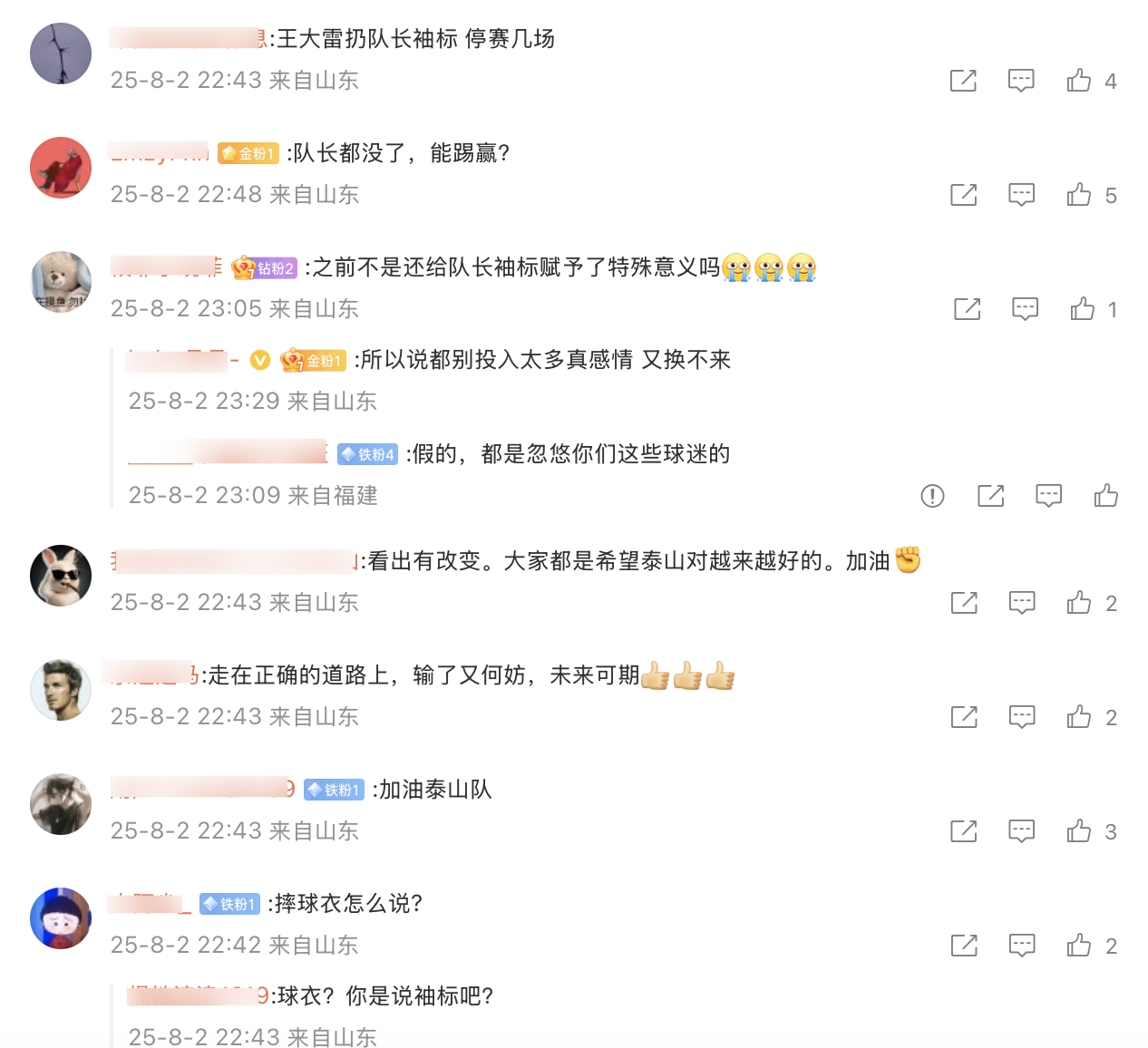Share the comment '王大雷扔队长袖标 停赛几场'
Viewport: 1148px width, 1048px height.
tap(963, 81)
